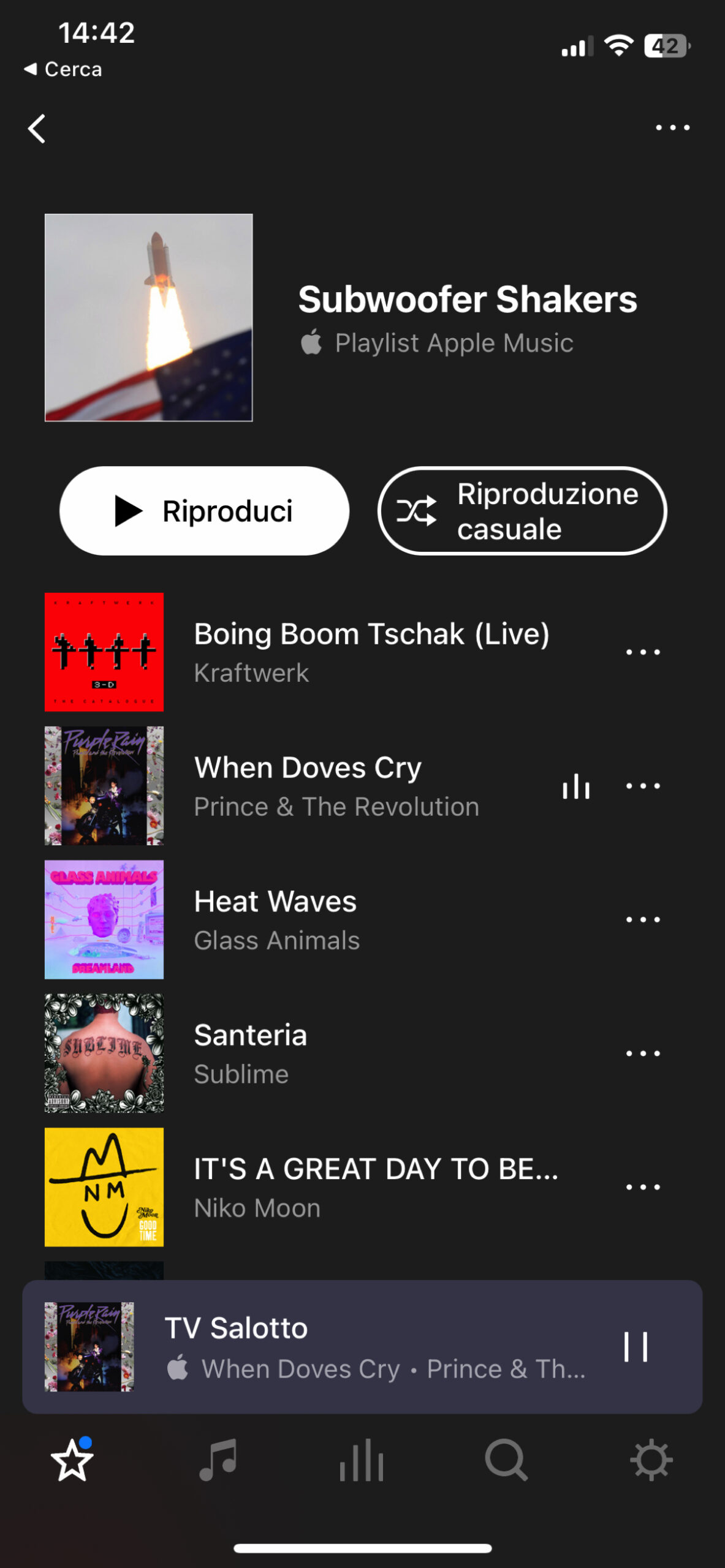
Task: Select the When Doves Cry track row
Action: 336,786
